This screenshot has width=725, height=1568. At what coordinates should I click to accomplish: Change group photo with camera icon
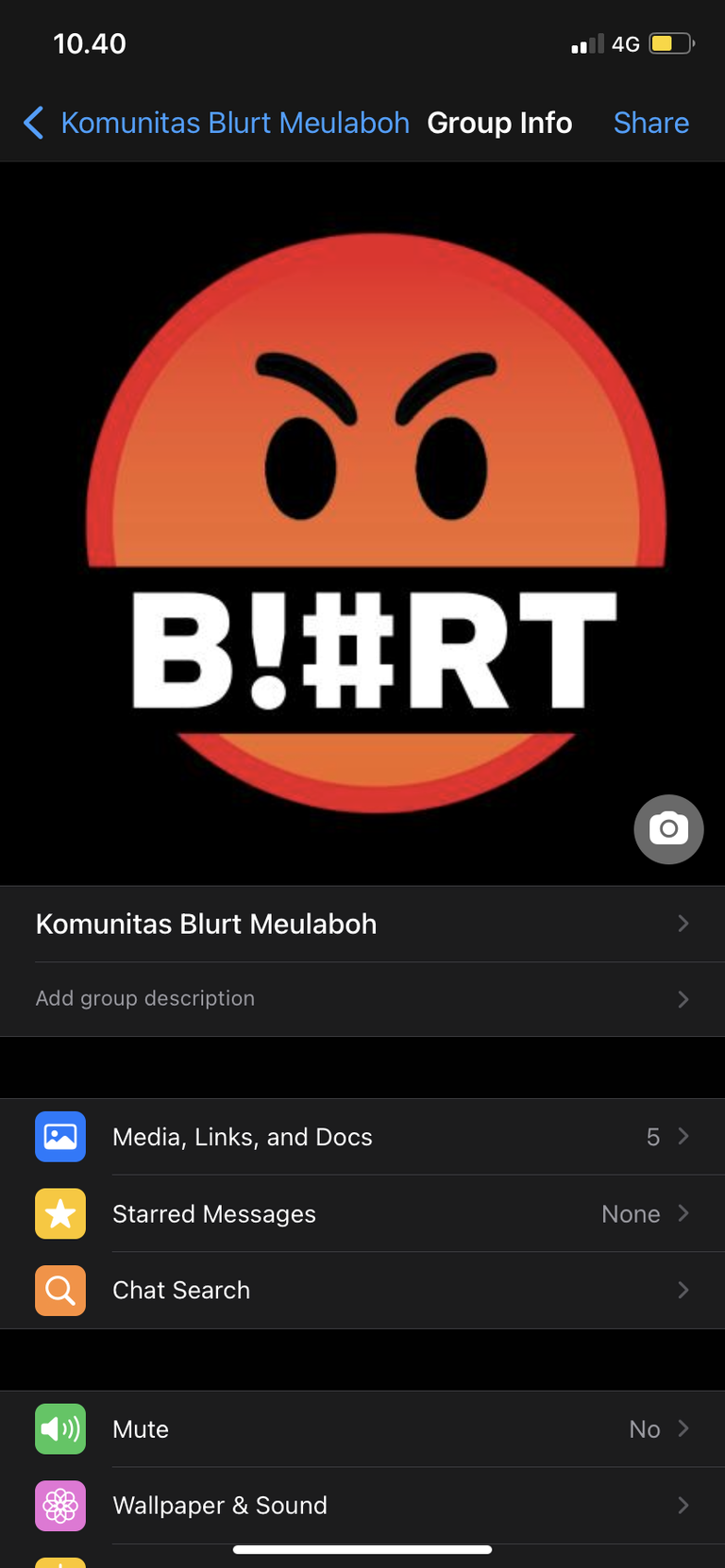[668, 829]
